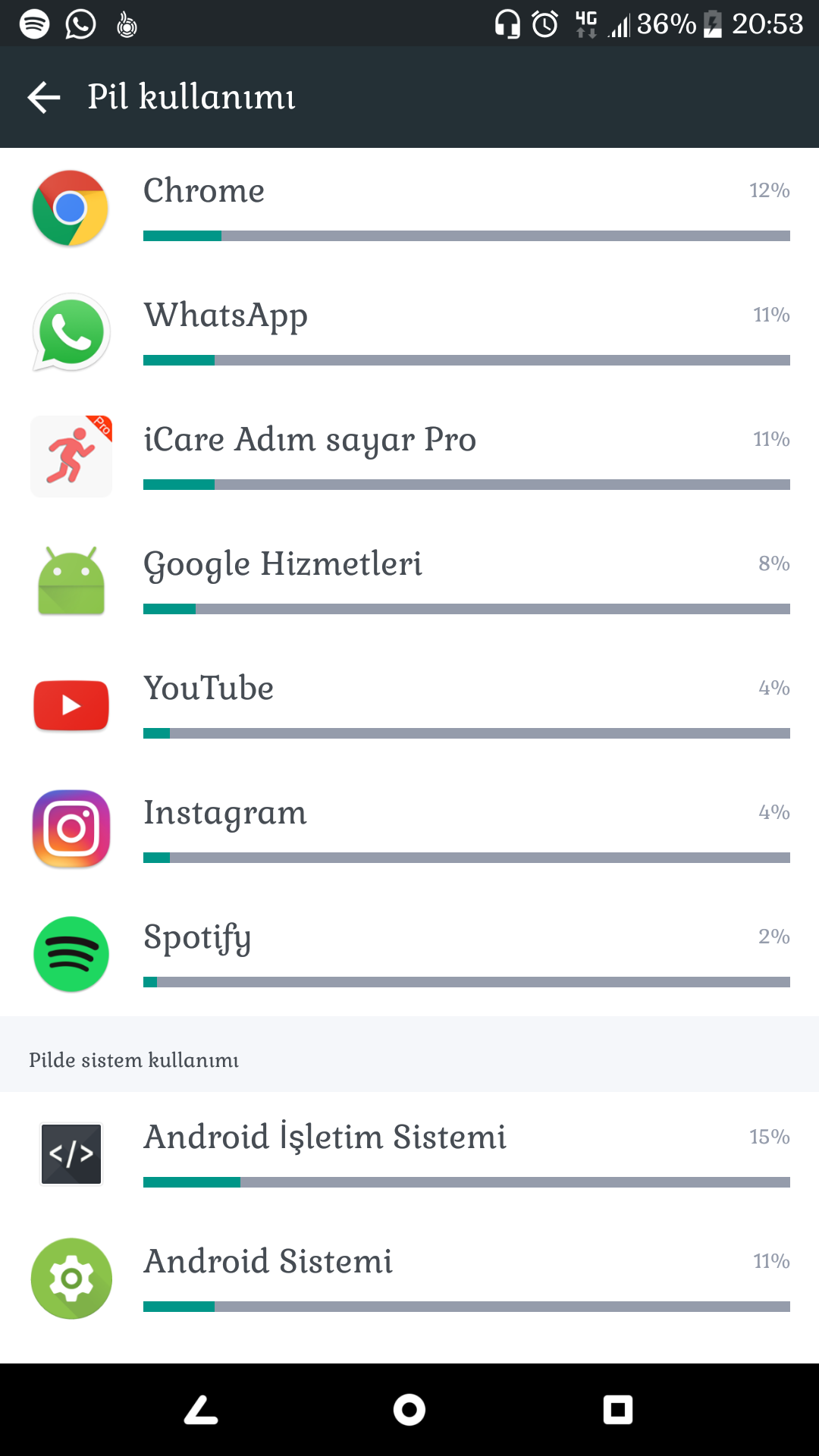
Task: Open YouTube battery usage details
Action: pyautogui.click(x=409, y=708)
